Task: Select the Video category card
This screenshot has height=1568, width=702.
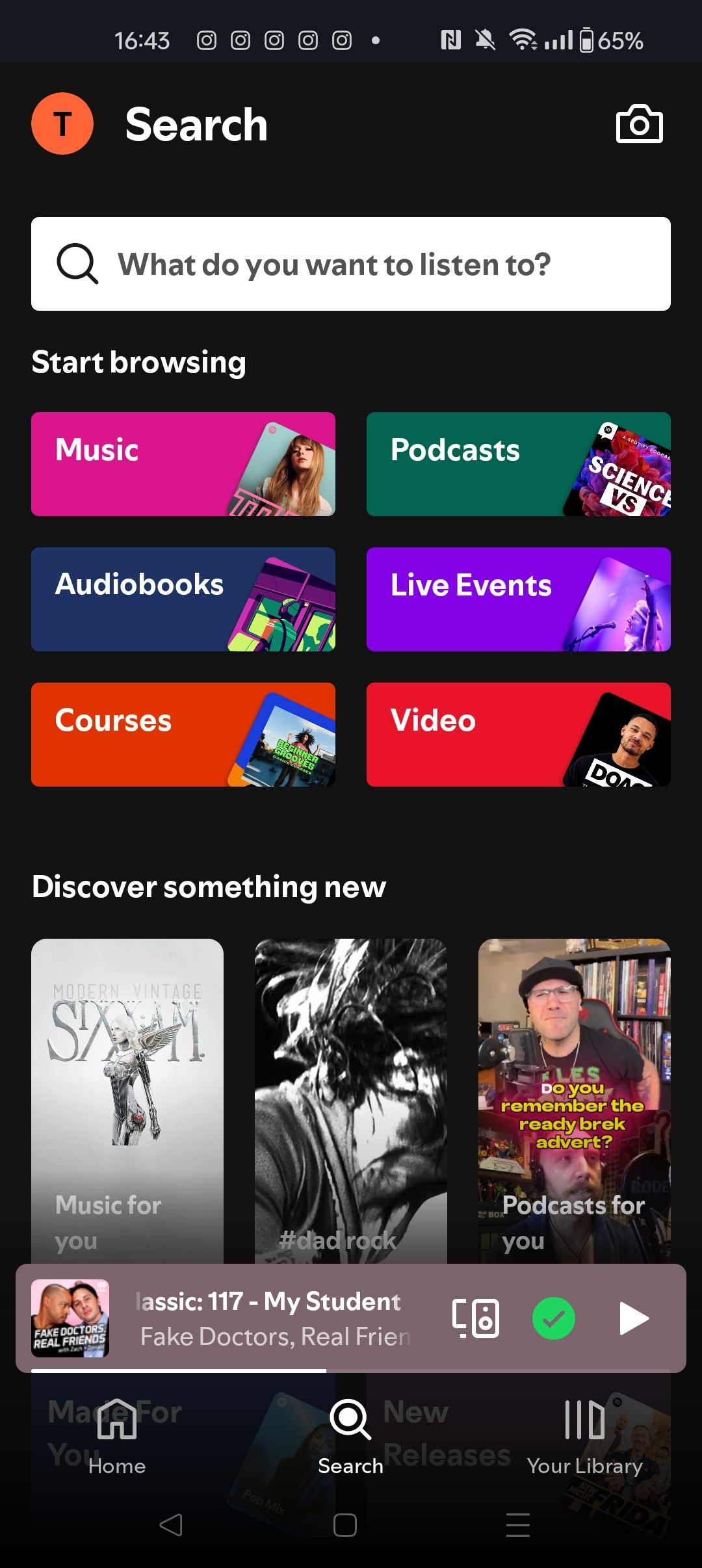Action: (x=519, y=735)
